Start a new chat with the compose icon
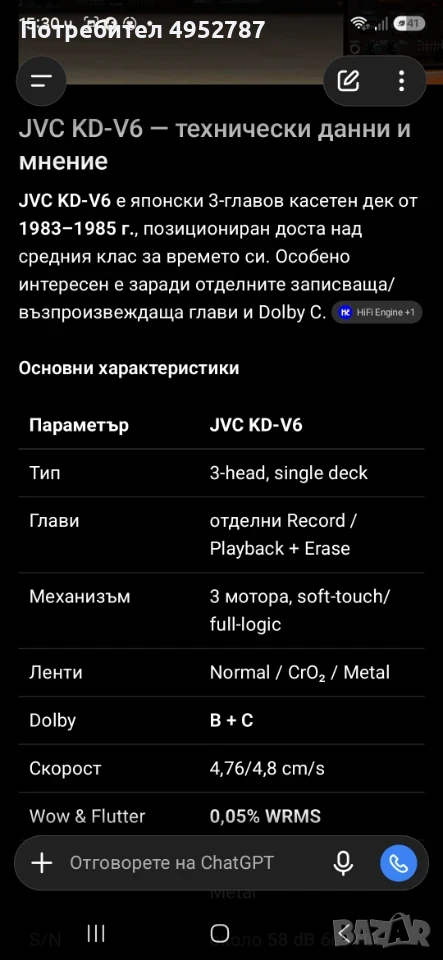The width and height of the screenshot is (443, 960). point(349,81)
